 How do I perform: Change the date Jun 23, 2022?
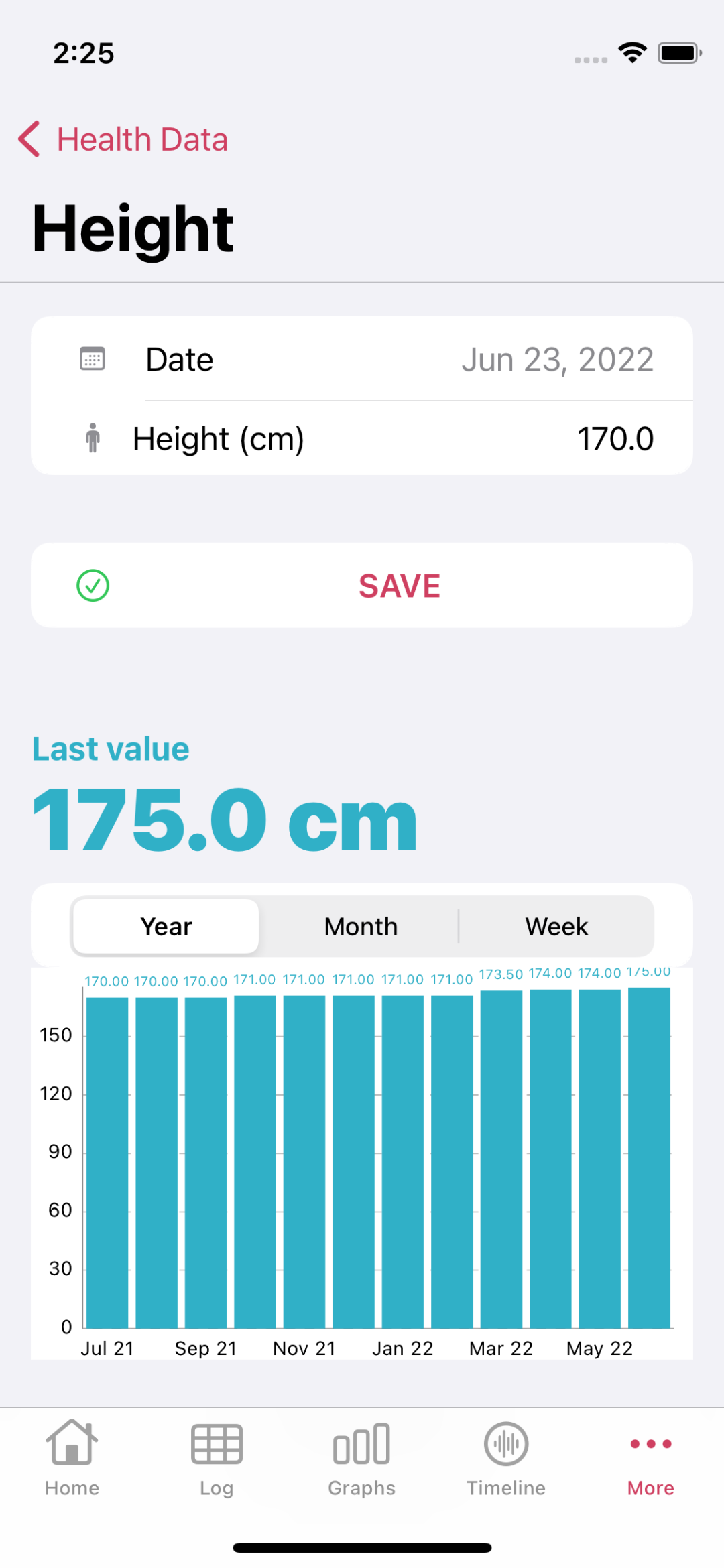click(556, 360)
